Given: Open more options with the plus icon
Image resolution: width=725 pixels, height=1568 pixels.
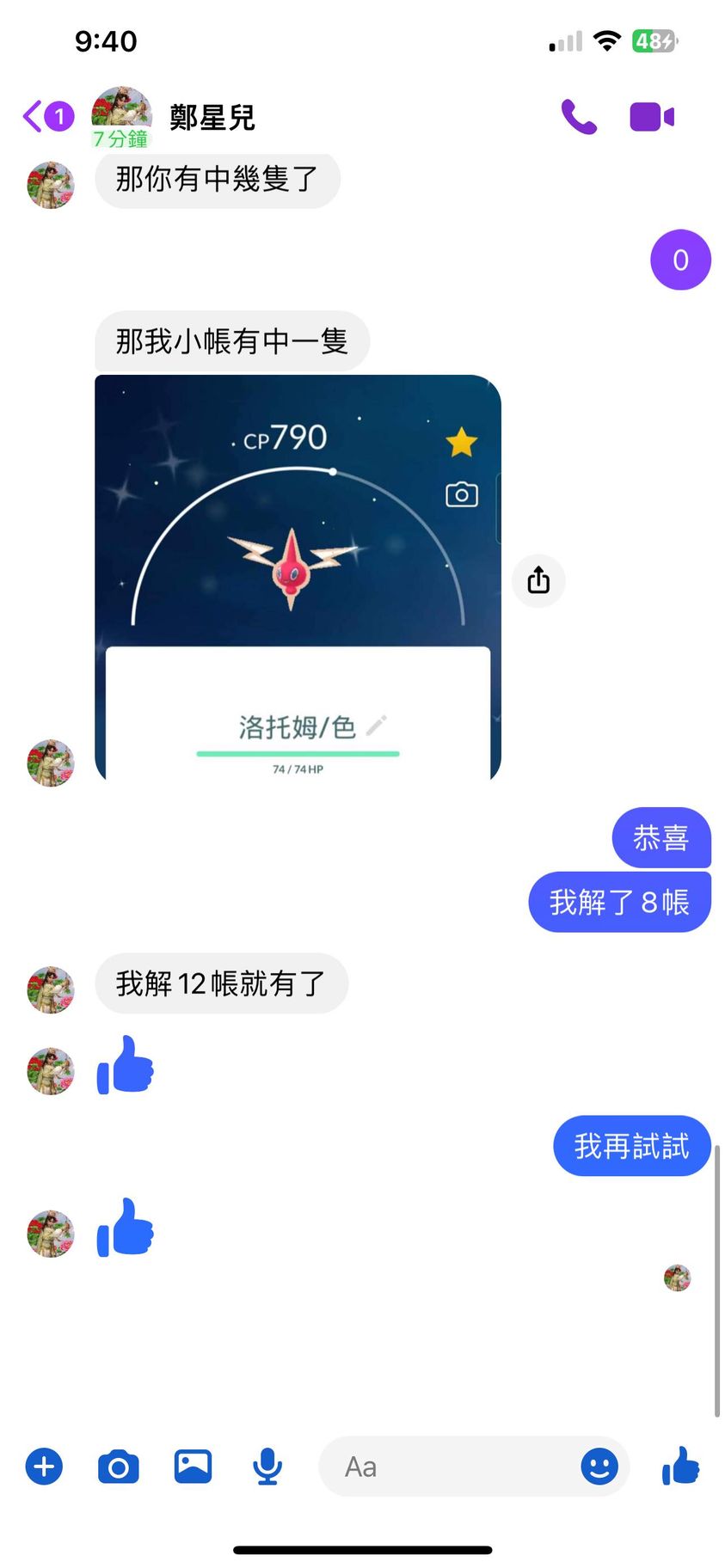Looking at the screenshot, I should (x=45, y=1466).
